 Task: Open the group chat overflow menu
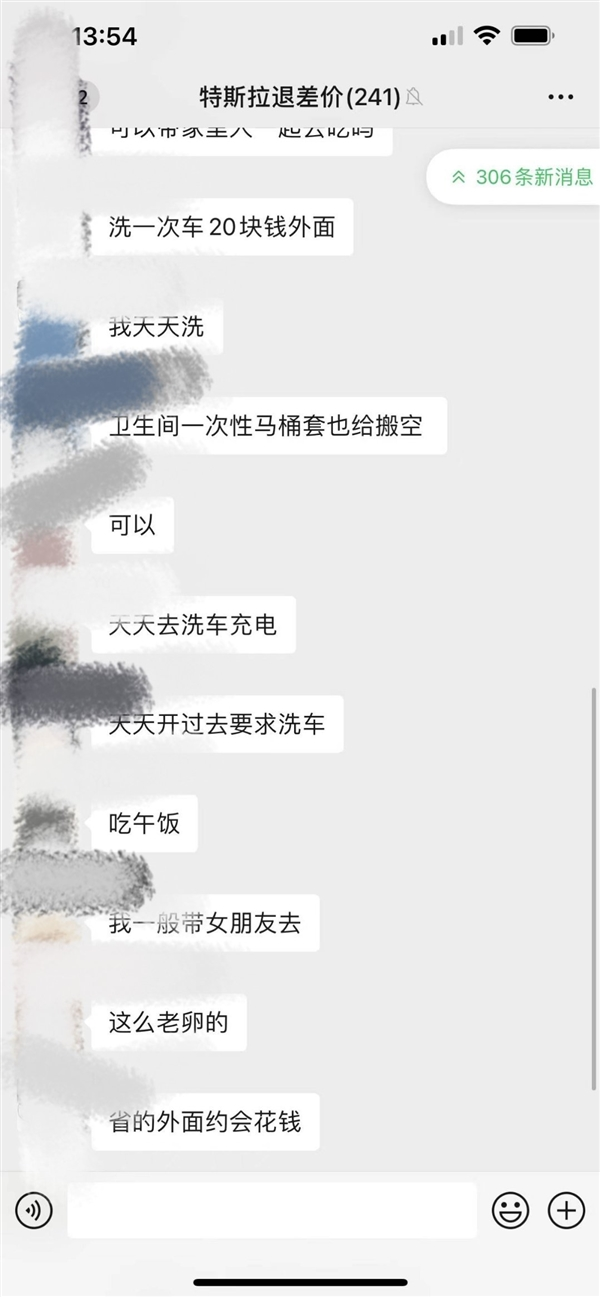pos(560,97)
